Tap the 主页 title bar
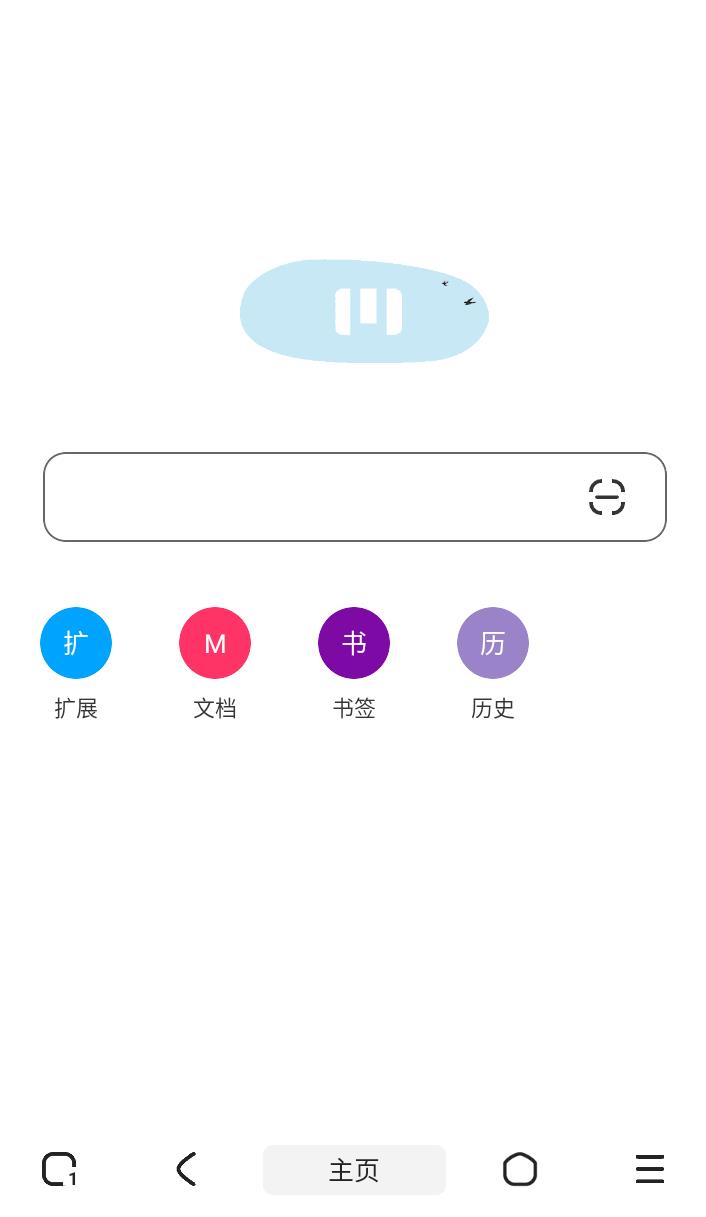 tap(354, 1170)
